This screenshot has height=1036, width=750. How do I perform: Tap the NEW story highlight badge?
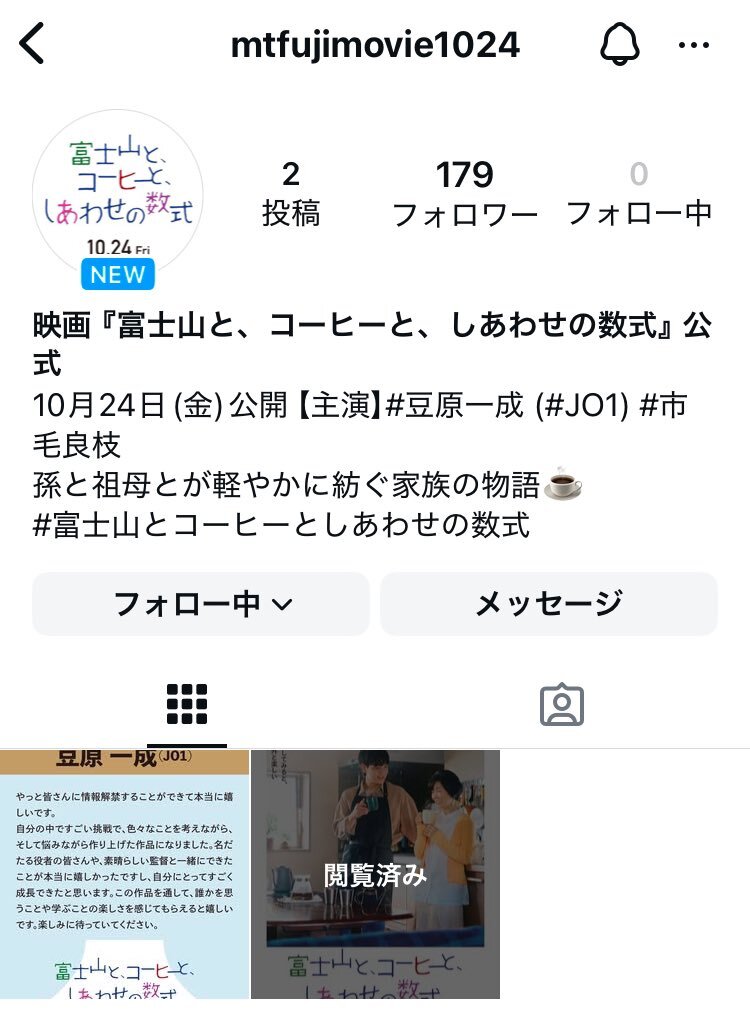click(x=117, y=274)
